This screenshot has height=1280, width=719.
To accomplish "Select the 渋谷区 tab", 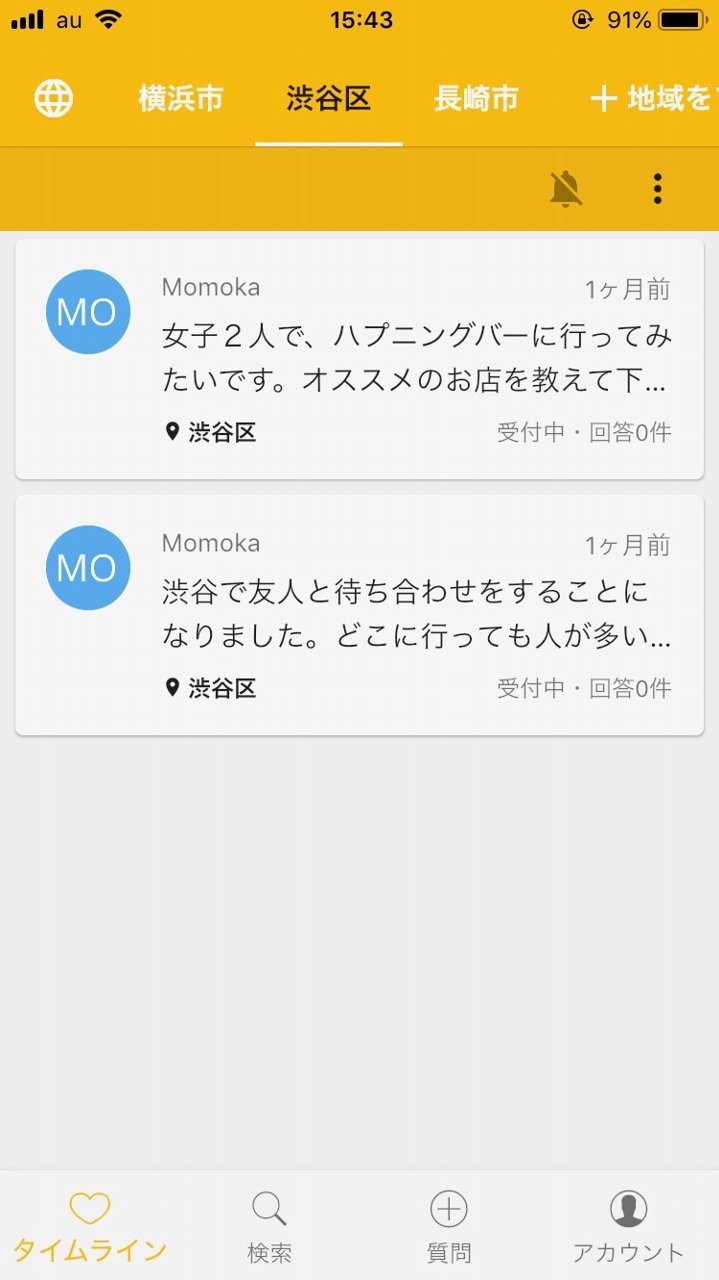I will (329, 98).
